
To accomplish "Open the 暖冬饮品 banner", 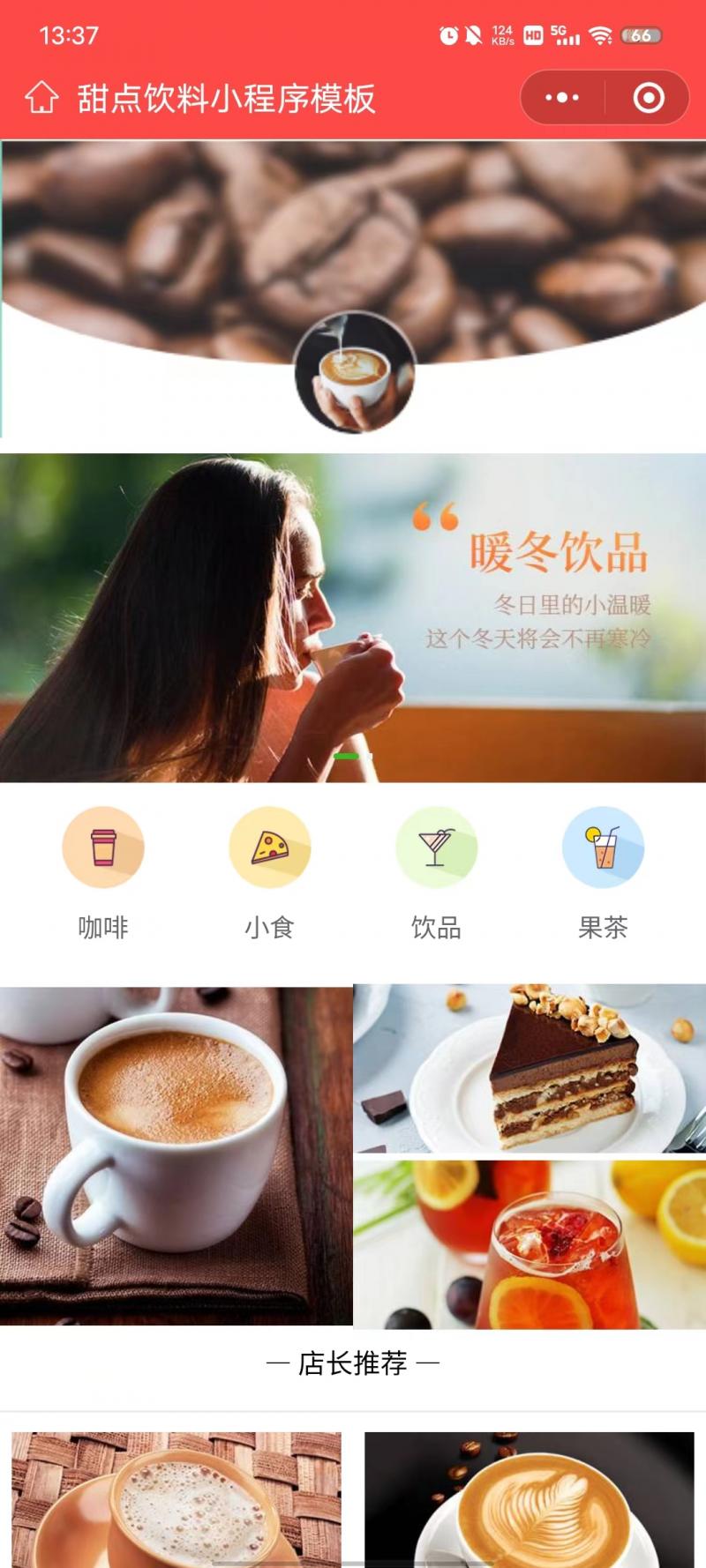I will [353, 617].
